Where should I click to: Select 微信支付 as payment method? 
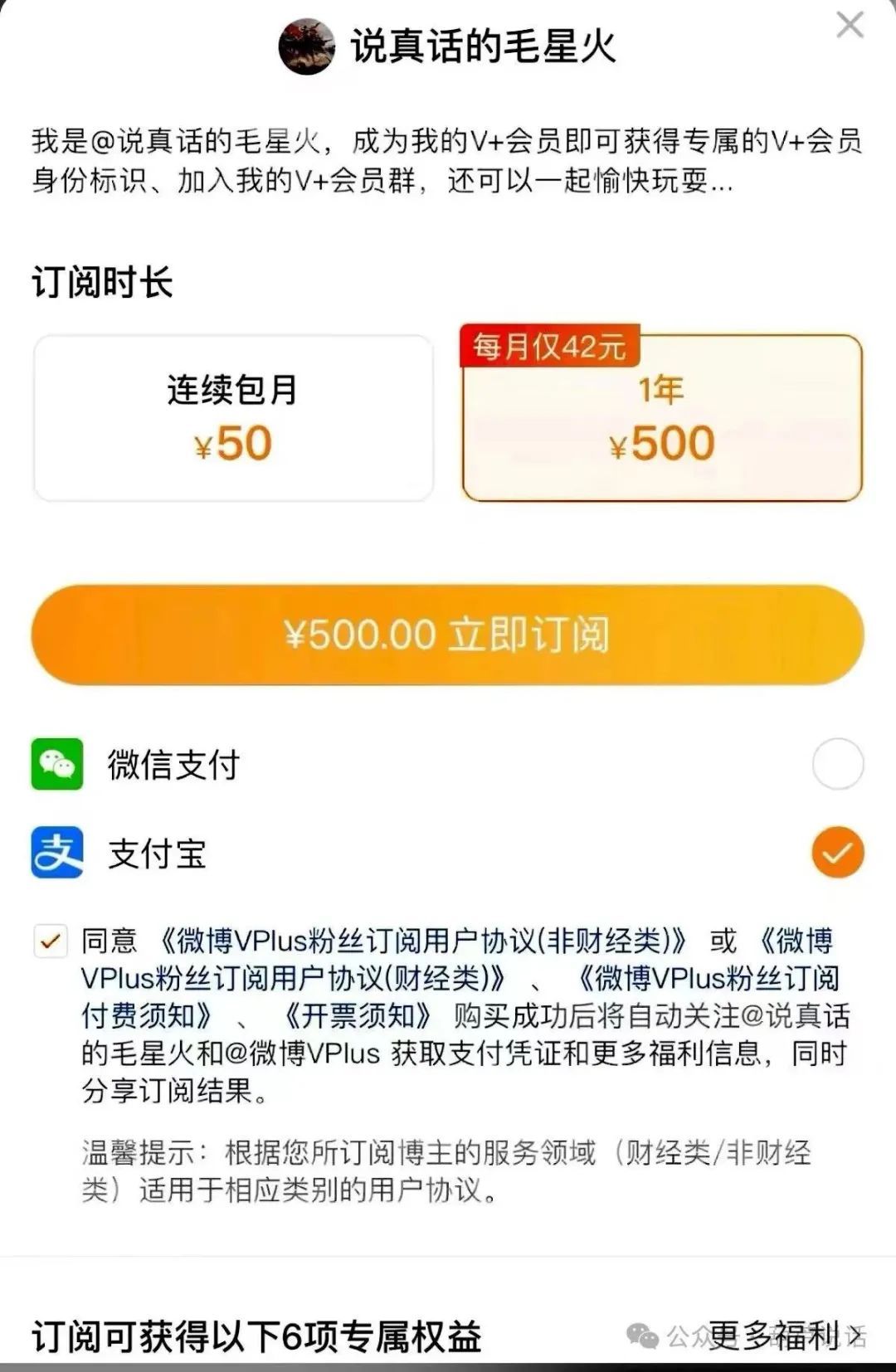[837, 764]
